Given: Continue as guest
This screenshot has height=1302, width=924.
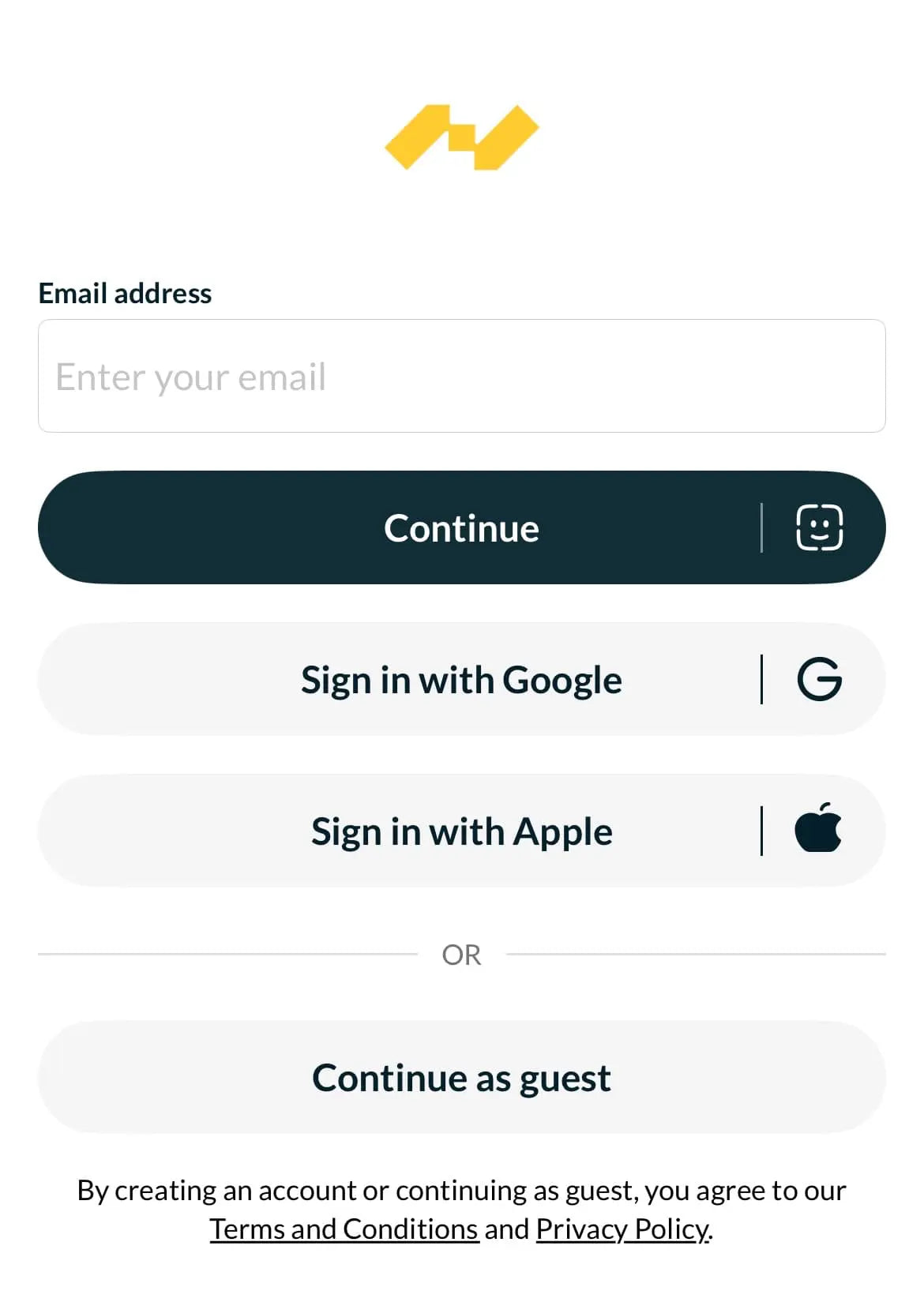Looking at the screenshot, I should pos(461,1077).
